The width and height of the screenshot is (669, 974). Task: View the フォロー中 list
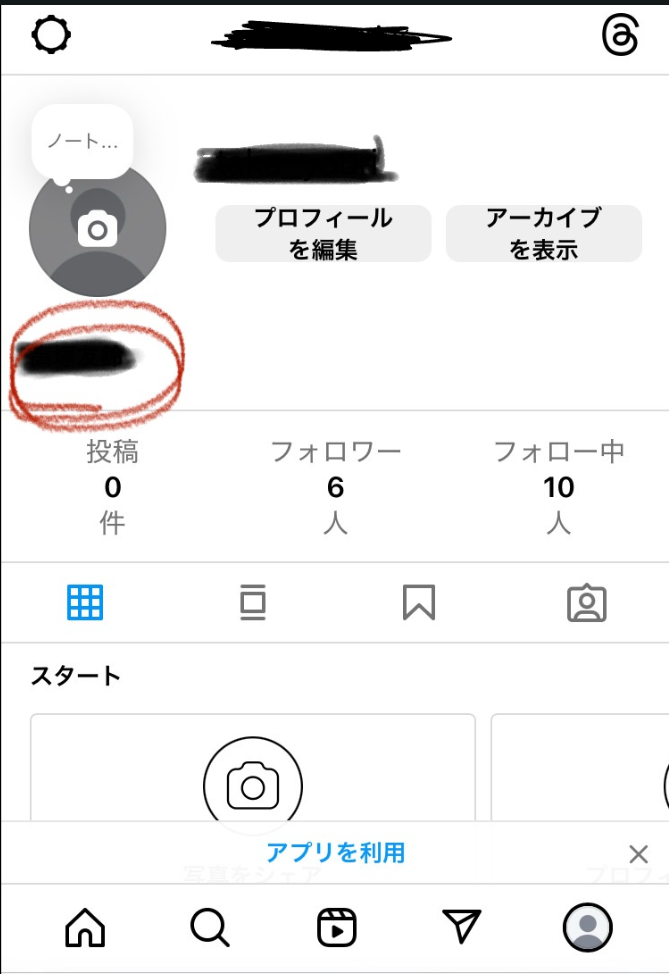click(558, 486)
